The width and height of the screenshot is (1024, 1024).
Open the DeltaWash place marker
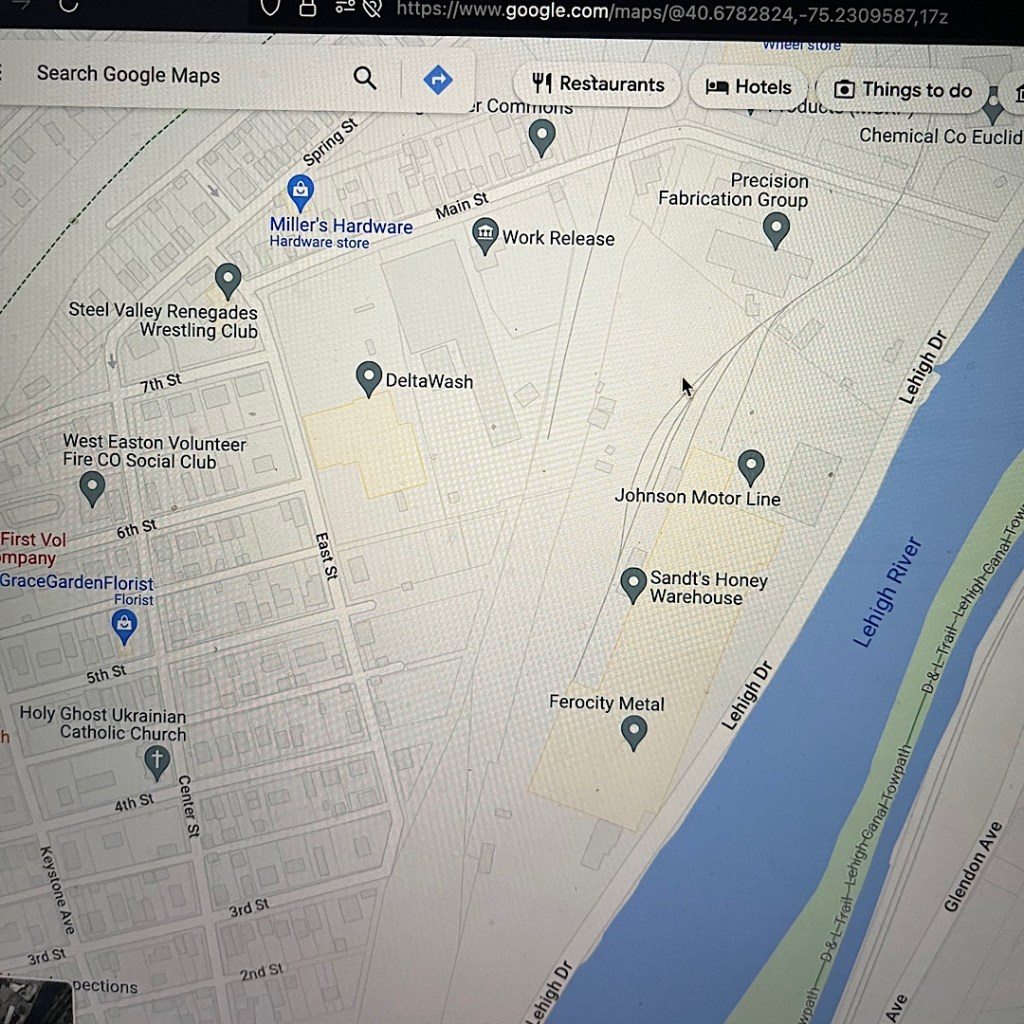pos(369,378)
